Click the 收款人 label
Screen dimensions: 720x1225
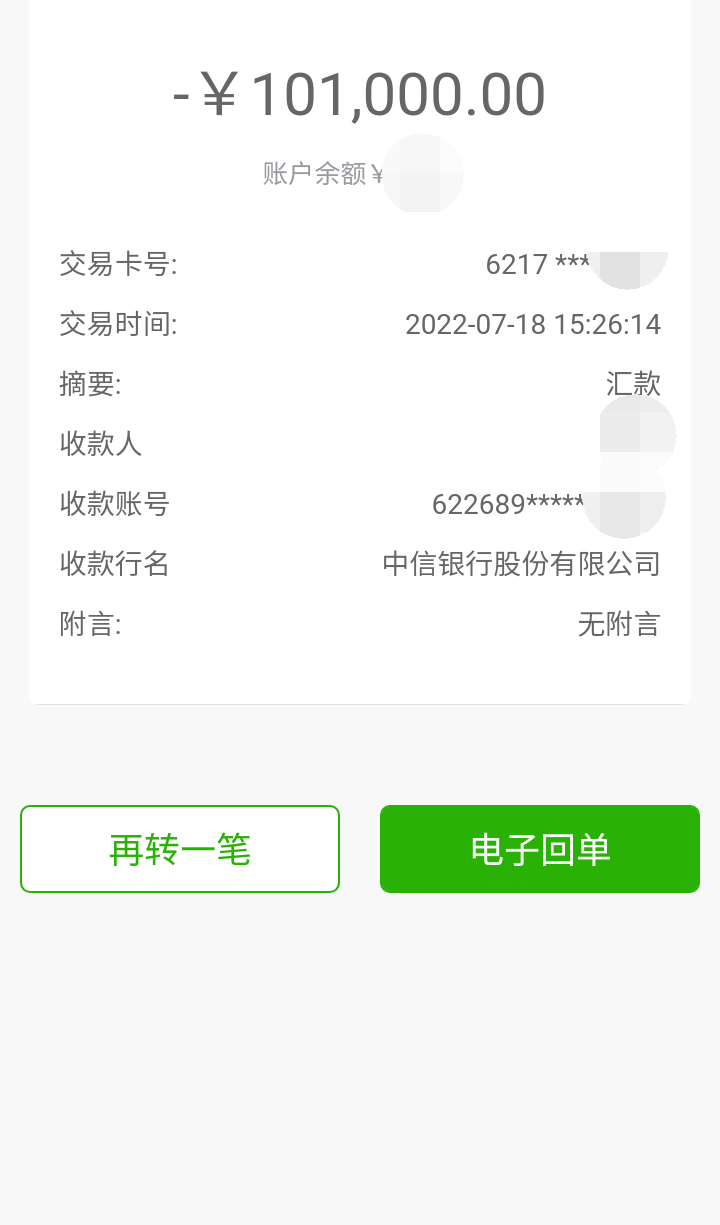pyautogui.click(x=100, y=445)
